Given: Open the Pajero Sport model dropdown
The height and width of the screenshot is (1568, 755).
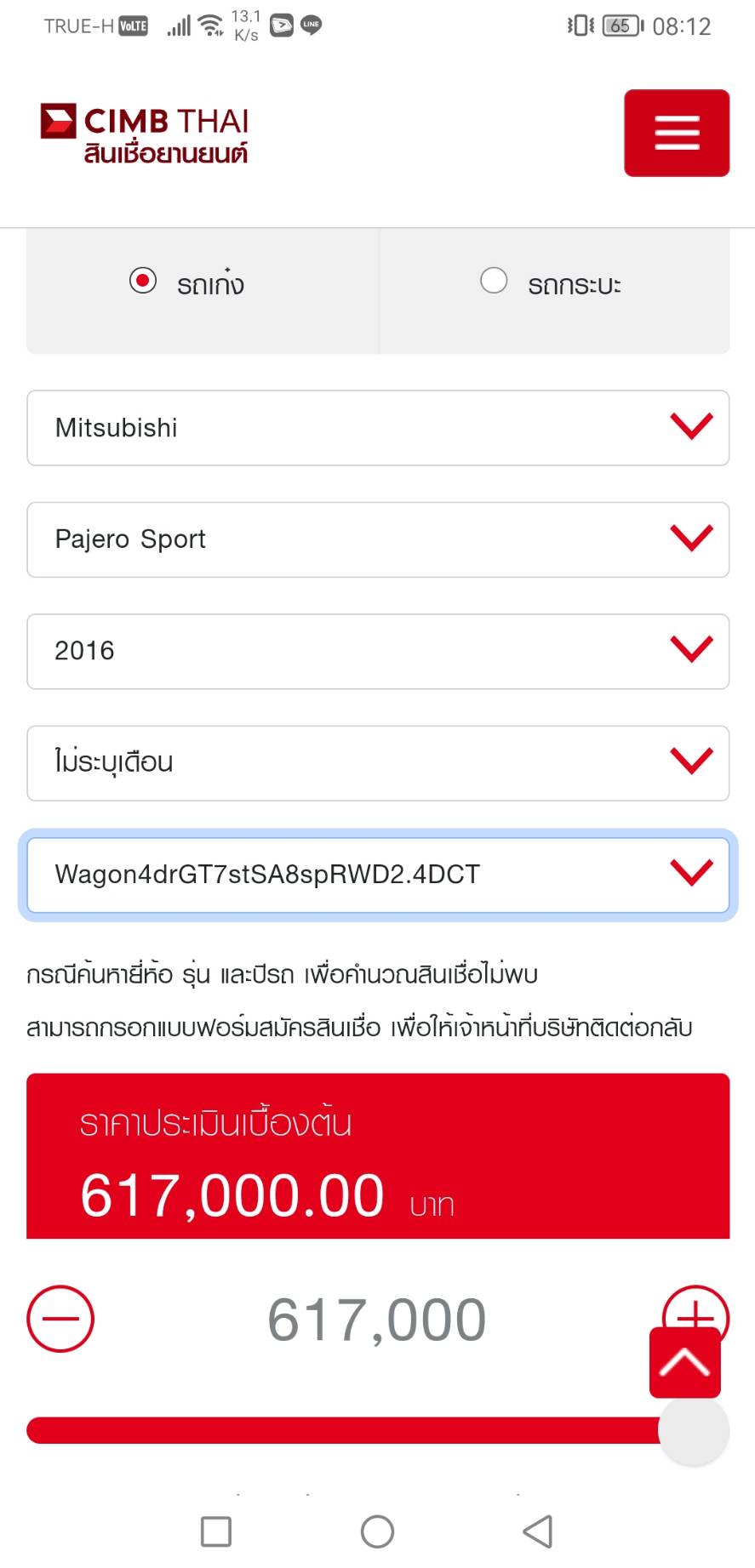Looking at the screenshot, I should pos(378,539).
